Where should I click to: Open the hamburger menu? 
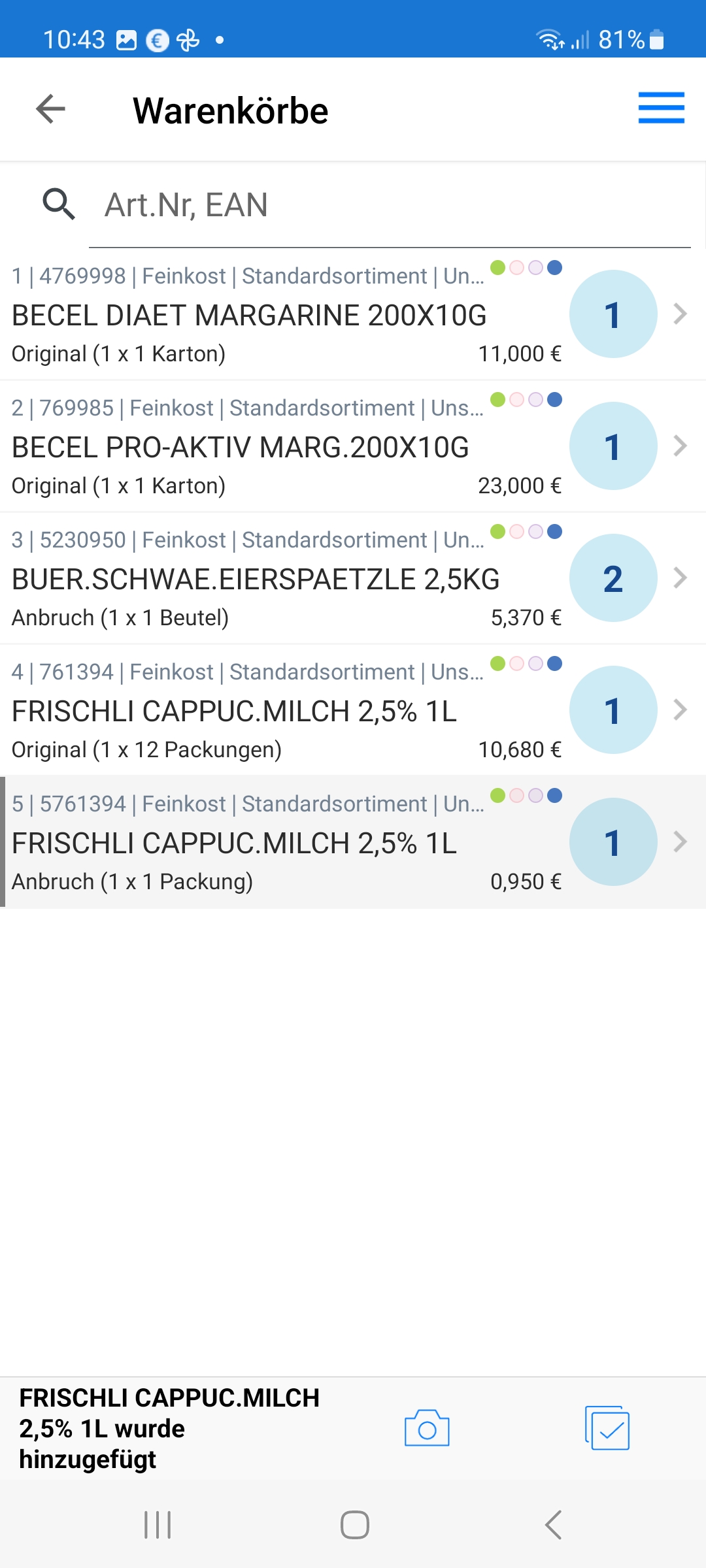(661, 108)
